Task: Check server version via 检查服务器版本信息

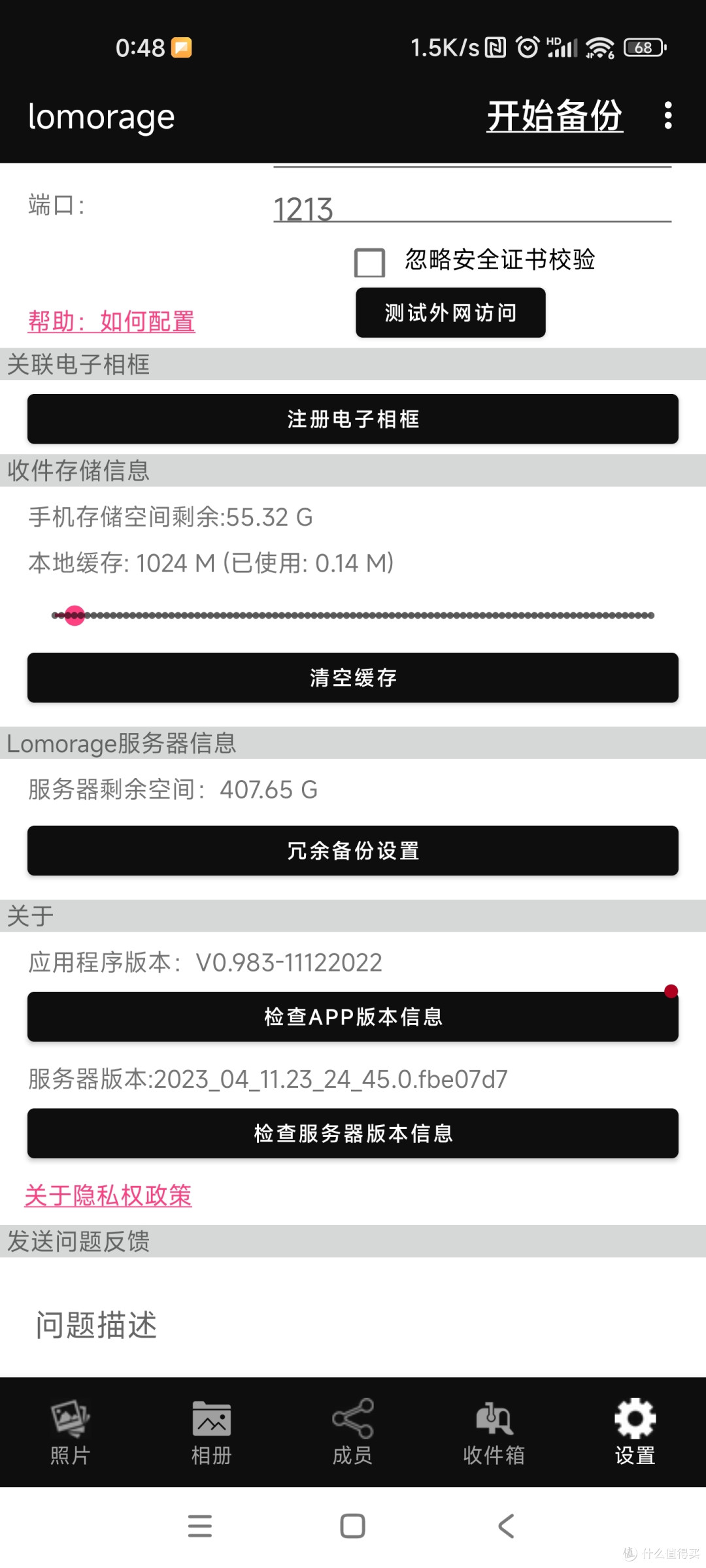Action: (x=353, y=1134)
